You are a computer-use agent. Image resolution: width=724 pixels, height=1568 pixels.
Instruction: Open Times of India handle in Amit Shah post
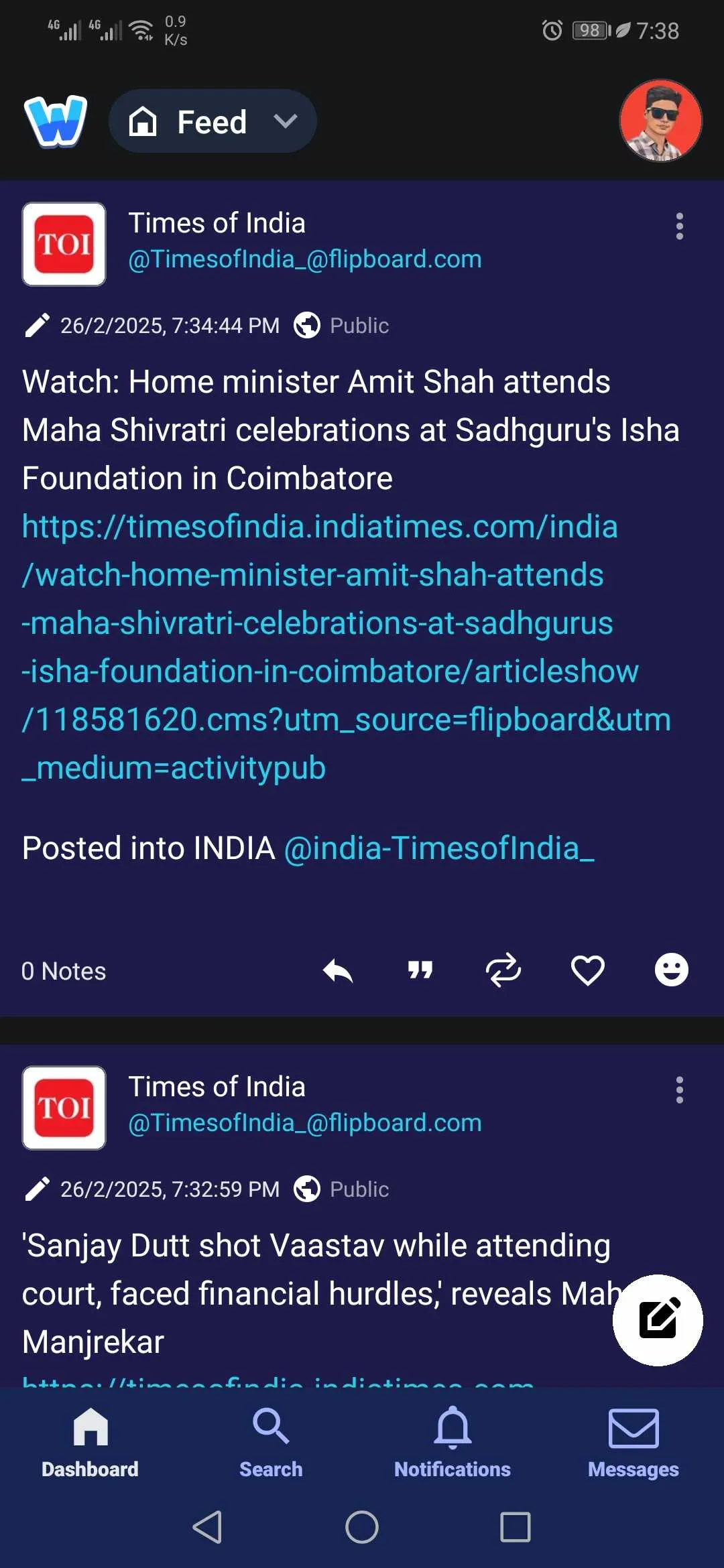(x=304, y=259)
